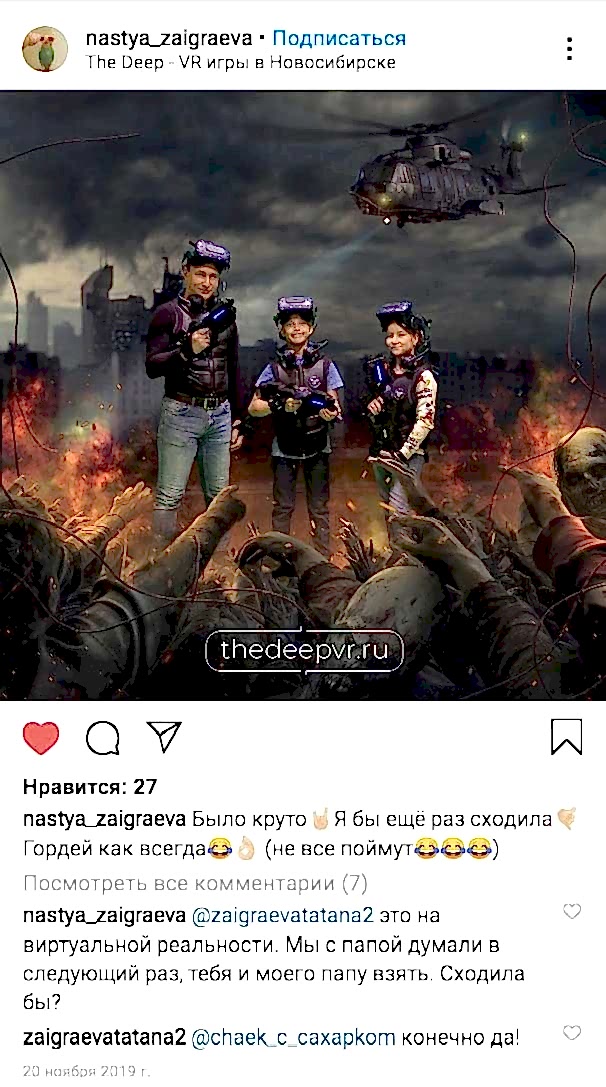The image size is (606, 1087).
Task: Like zaigraevatatana2's comment конечно да!
Action: (x=572, y=1033)
